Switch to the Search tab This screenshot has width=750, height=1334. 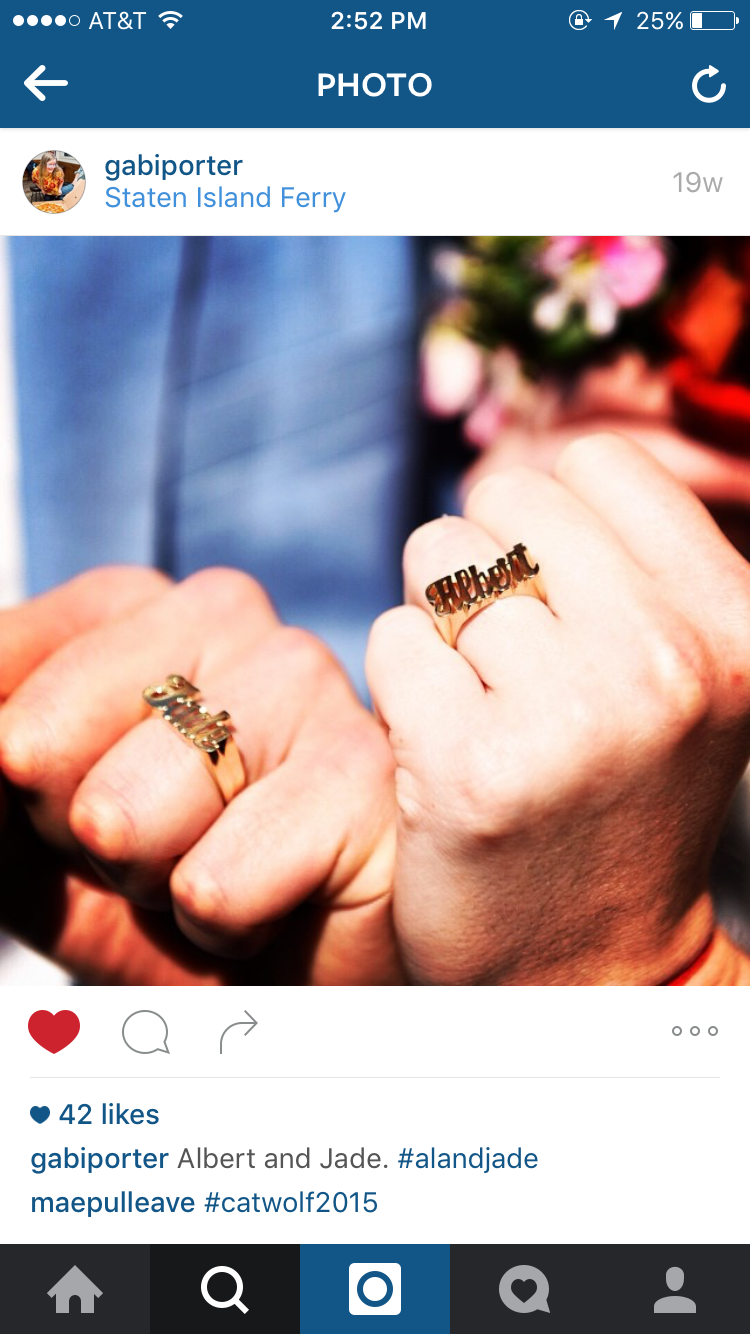tap(225, 1289)
